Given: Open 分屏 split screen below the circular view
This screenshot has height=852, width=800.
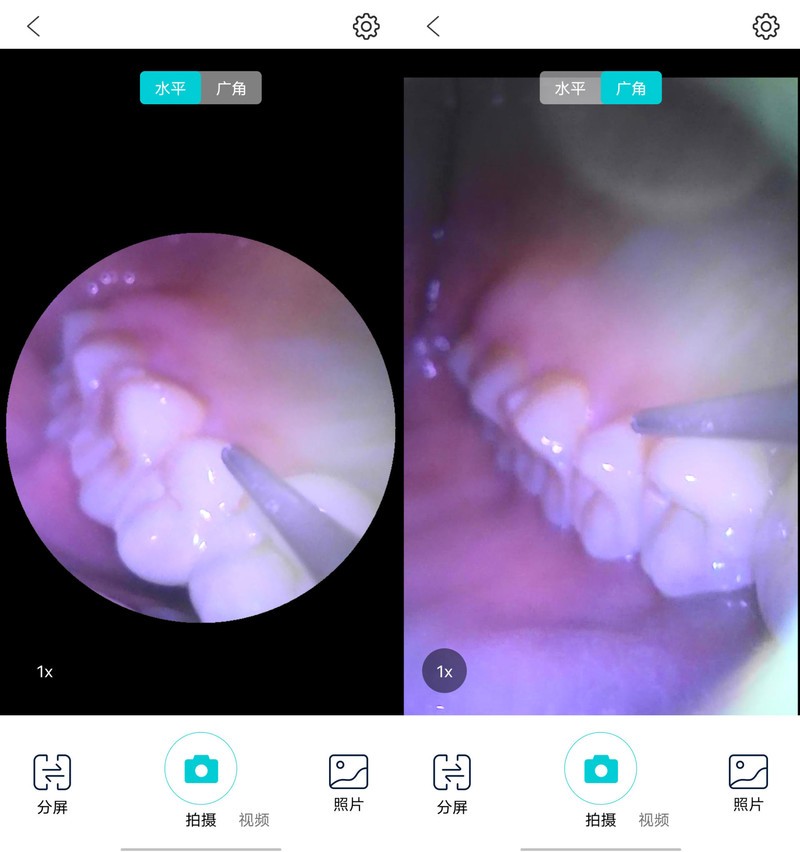Looking at the screenshot, I should click(x=52, y=782).
